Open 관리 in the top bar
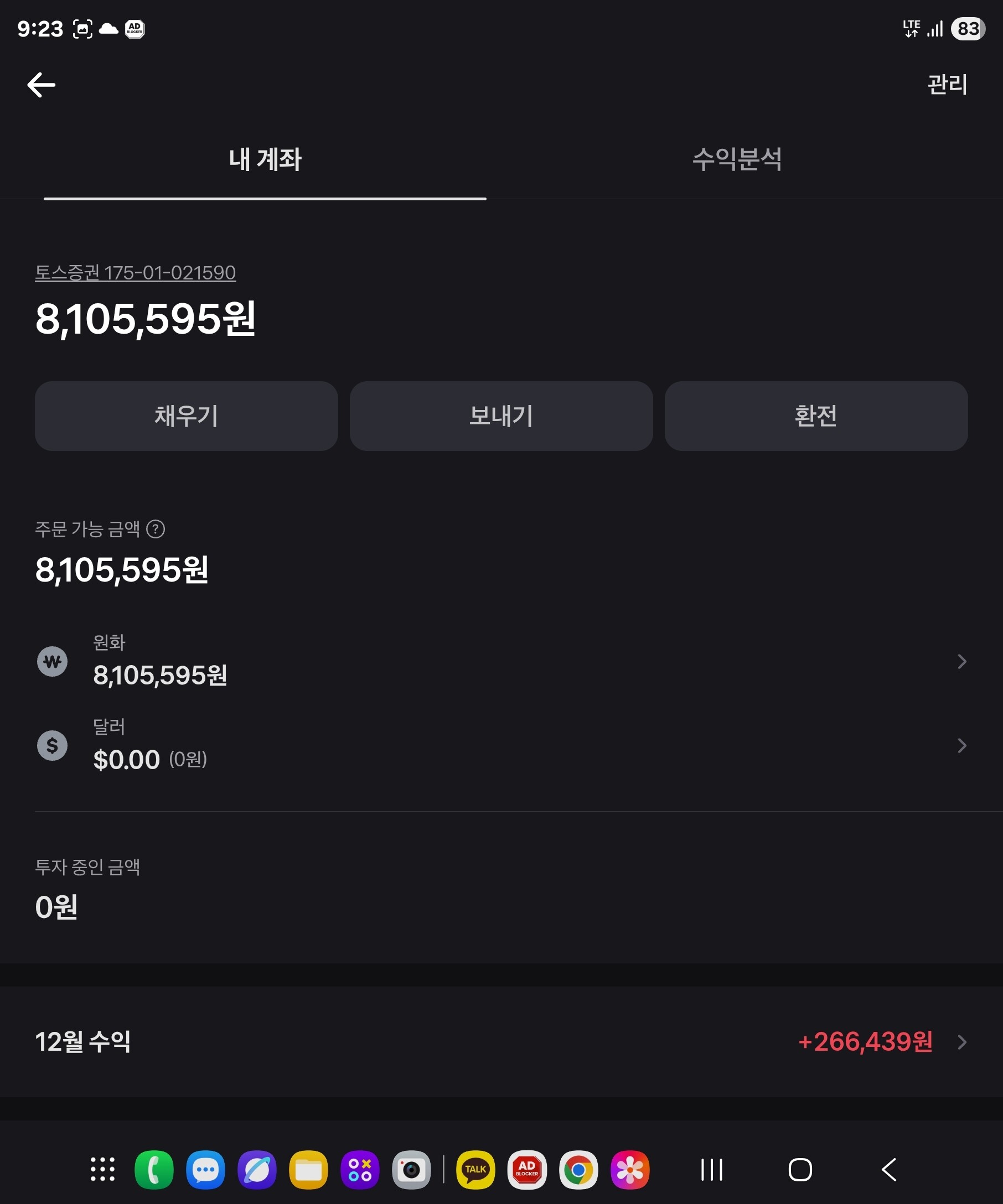Screen dimensions: 1003x1204 click(948, 85)
